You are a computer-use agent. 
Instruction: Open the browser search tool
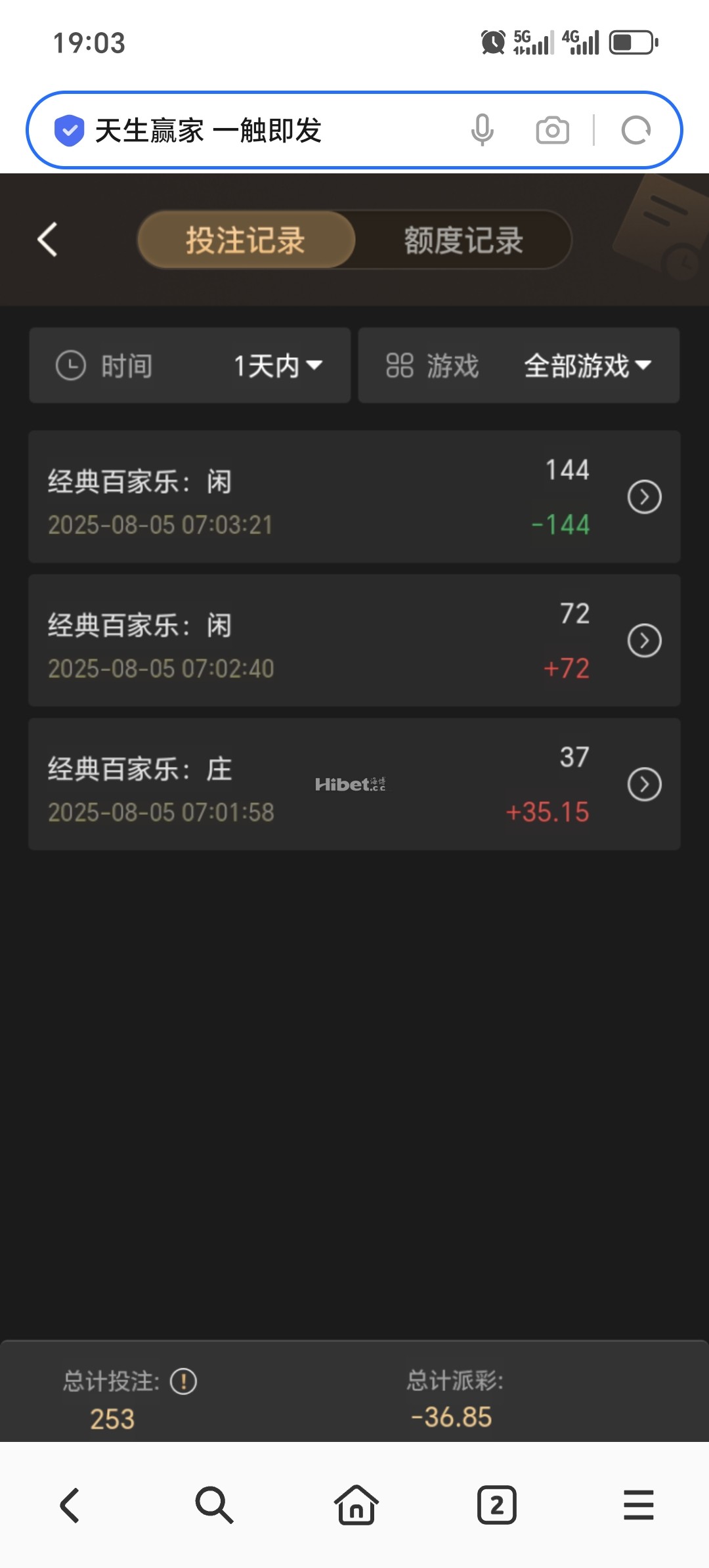tap(214, 1505)
